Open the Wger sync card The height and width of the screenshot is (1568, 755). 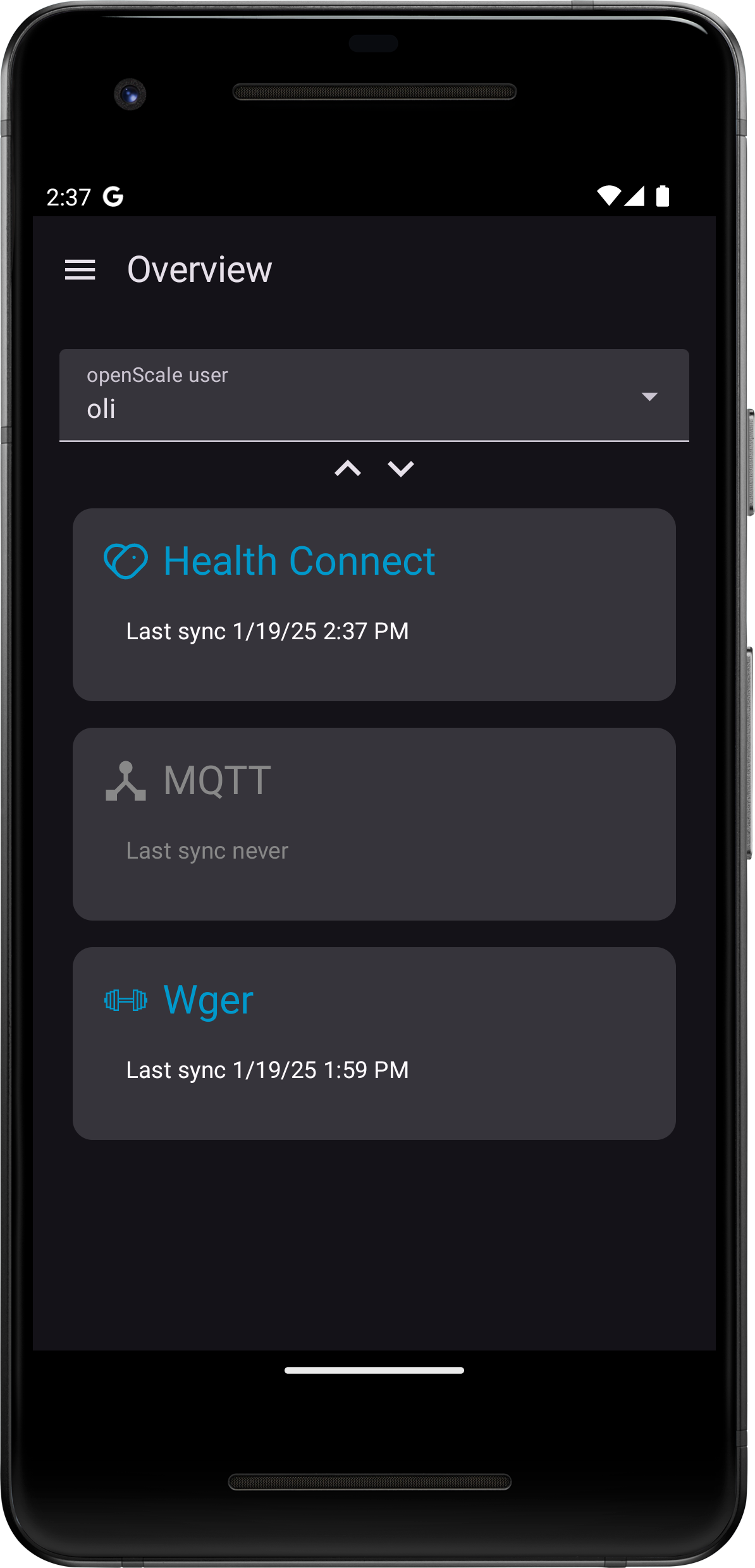coord(374,1043)
